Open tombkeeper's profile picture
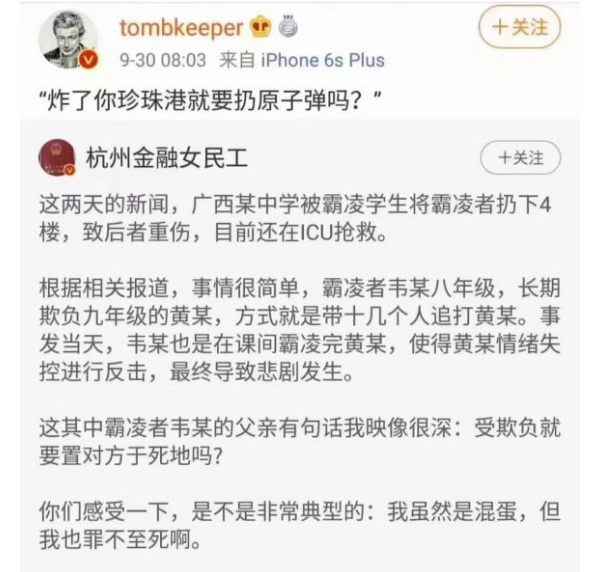This screenshot has height=572, width=606. [68, 41]
